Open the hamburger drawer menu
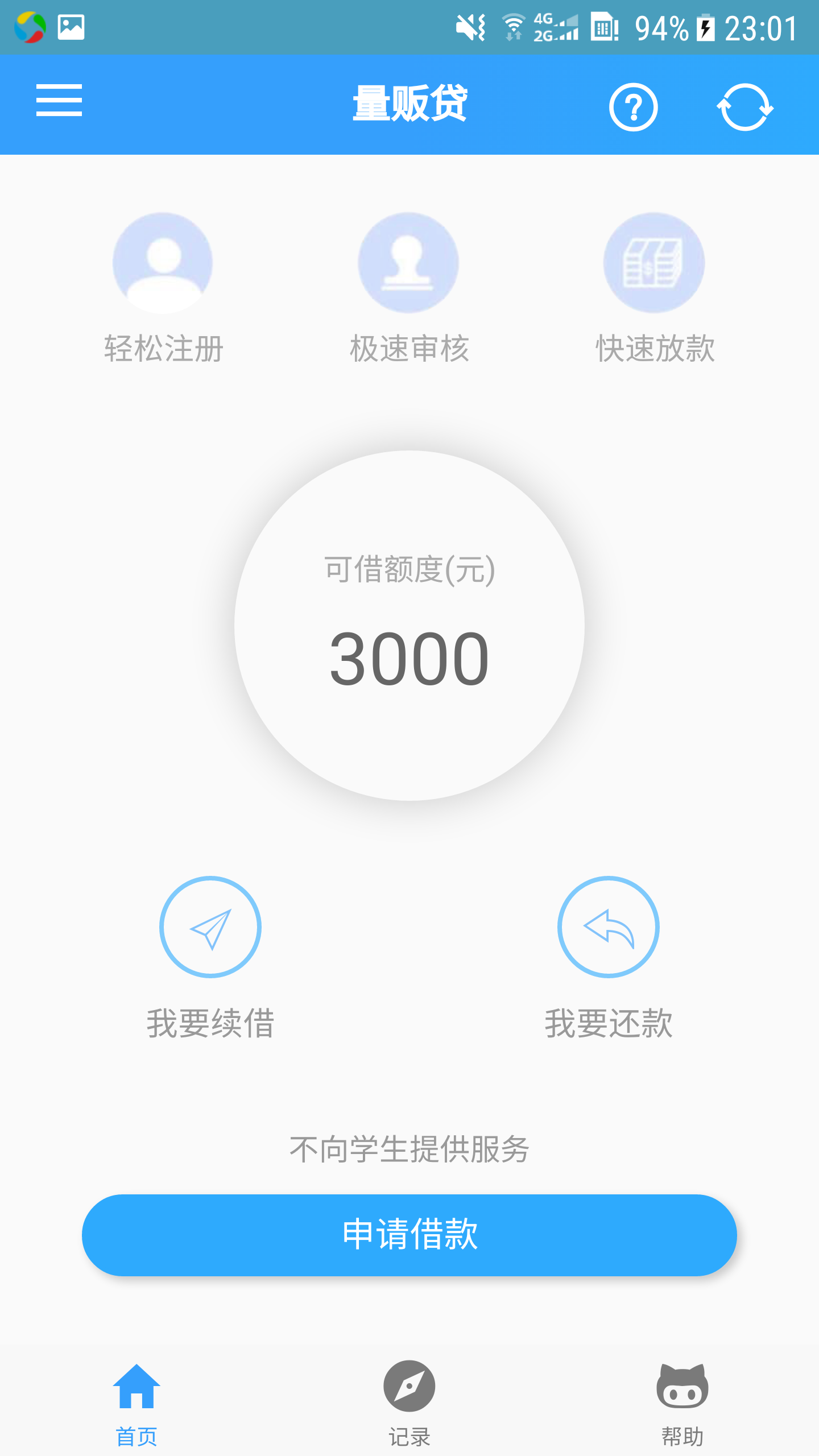This screenshot has width=819, height=1456. click(x=59, y=100)
